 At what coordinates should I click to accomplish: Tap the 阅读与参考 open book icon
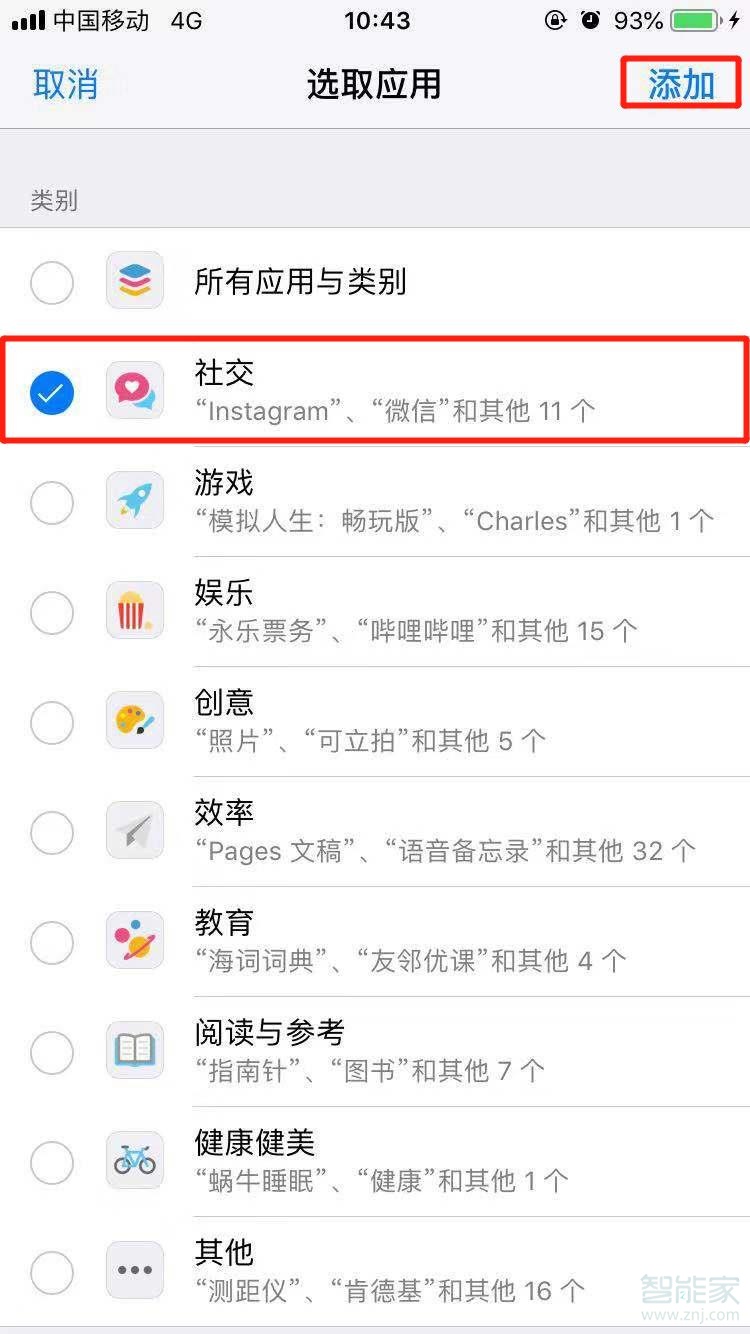(135, 1051)
